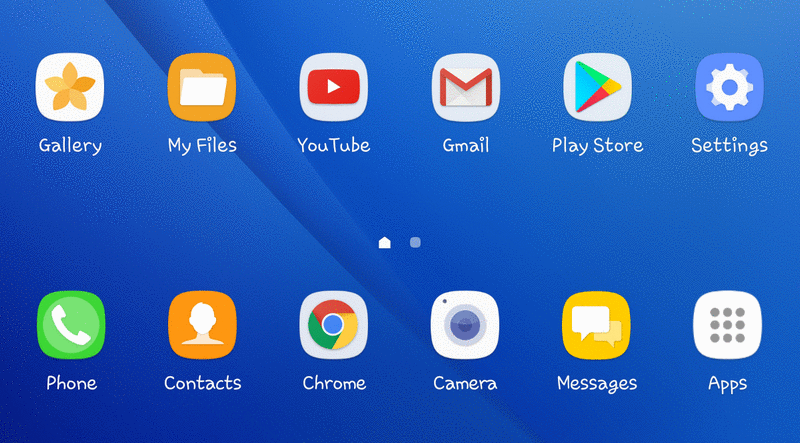Launch My Files

[202, 86]
